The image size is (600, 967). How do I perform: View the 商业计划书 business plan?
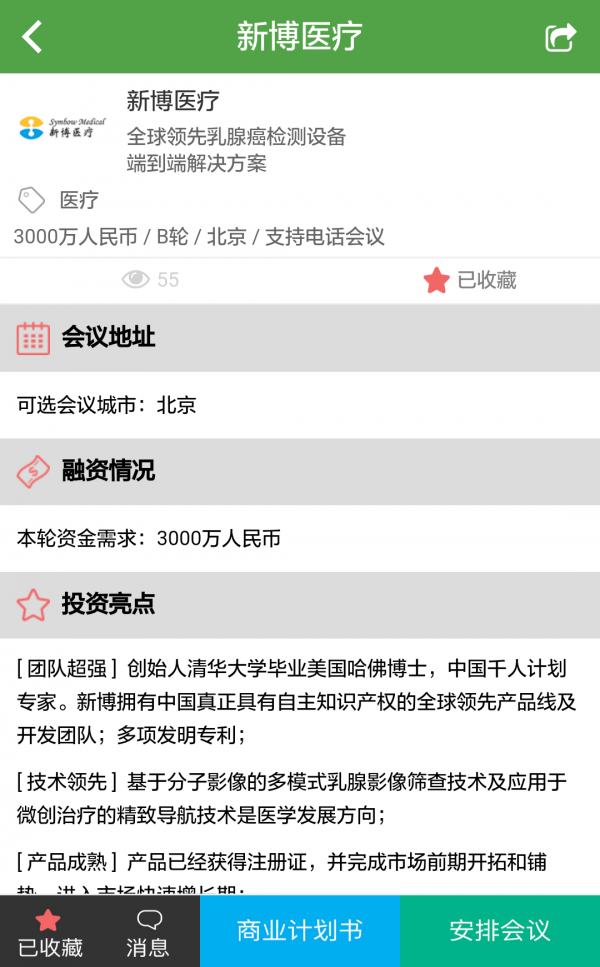tap(300, 931)
